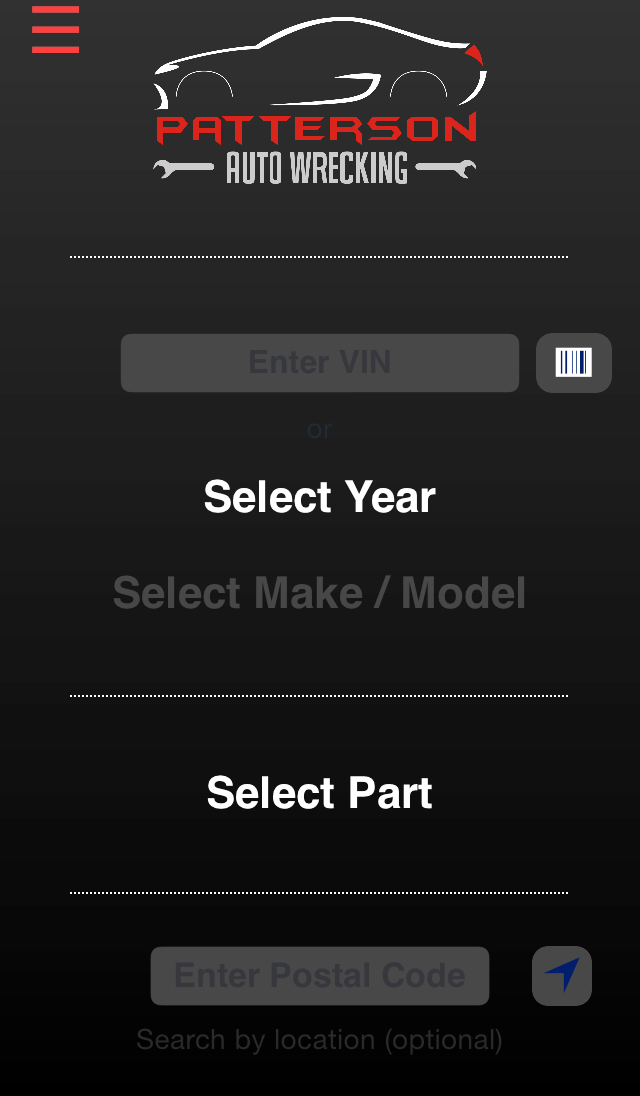The image size is (640, 1096).
Task: Open the hamburger menu
Action: (x=55, y=30)
